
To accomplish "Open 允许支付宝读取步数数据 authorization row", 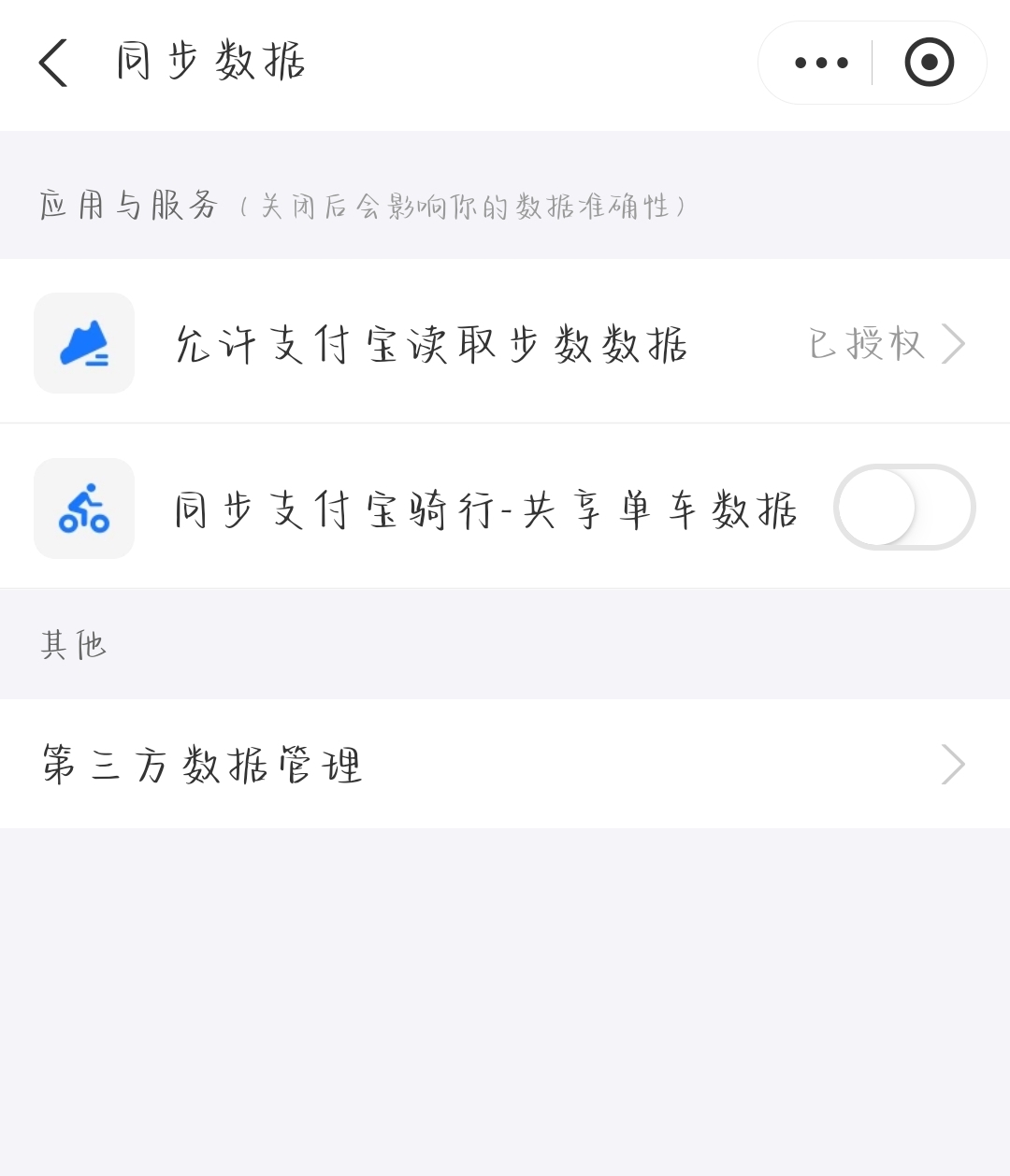I will pyautogui.click(x=505, y=343).
